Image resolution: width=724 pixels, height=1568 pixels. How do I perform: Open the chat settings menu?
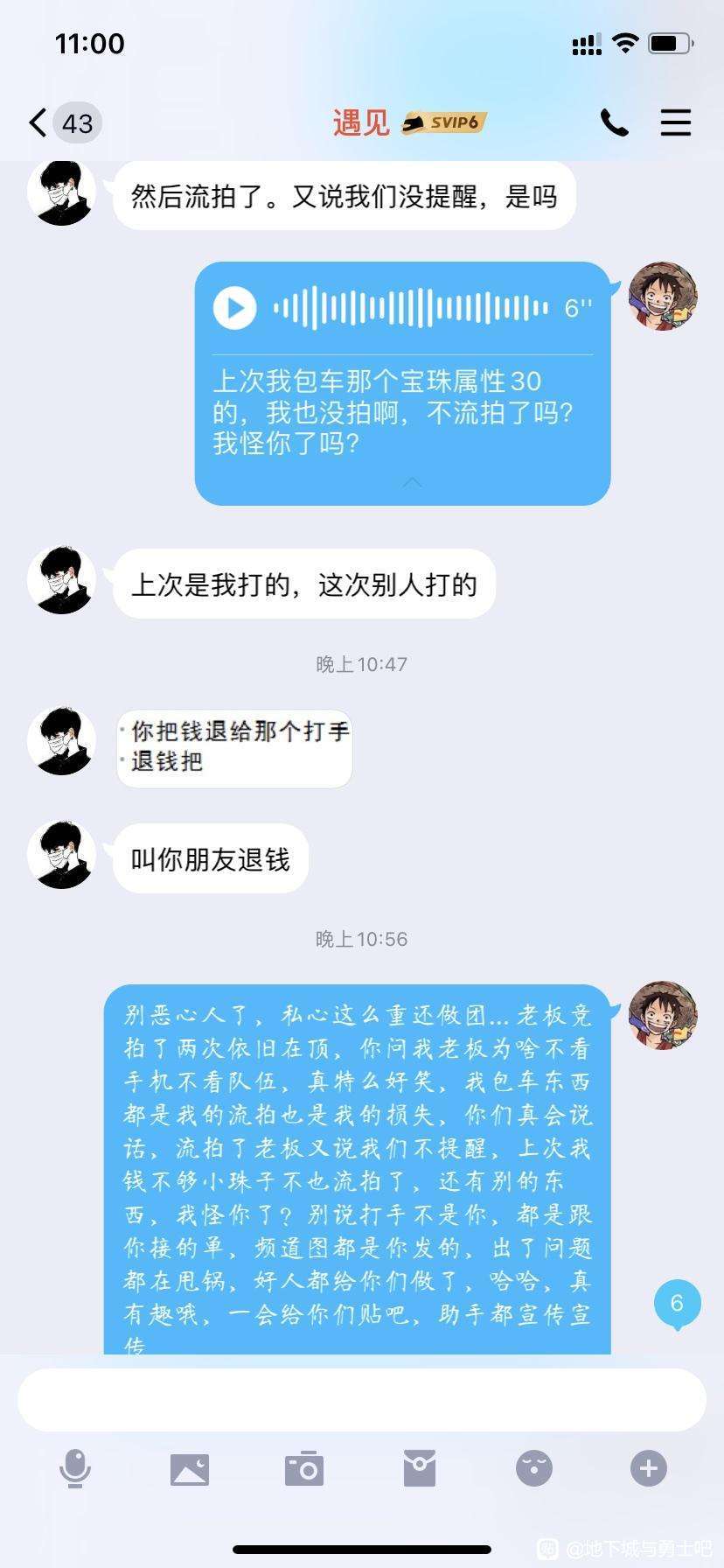[675, 122]
